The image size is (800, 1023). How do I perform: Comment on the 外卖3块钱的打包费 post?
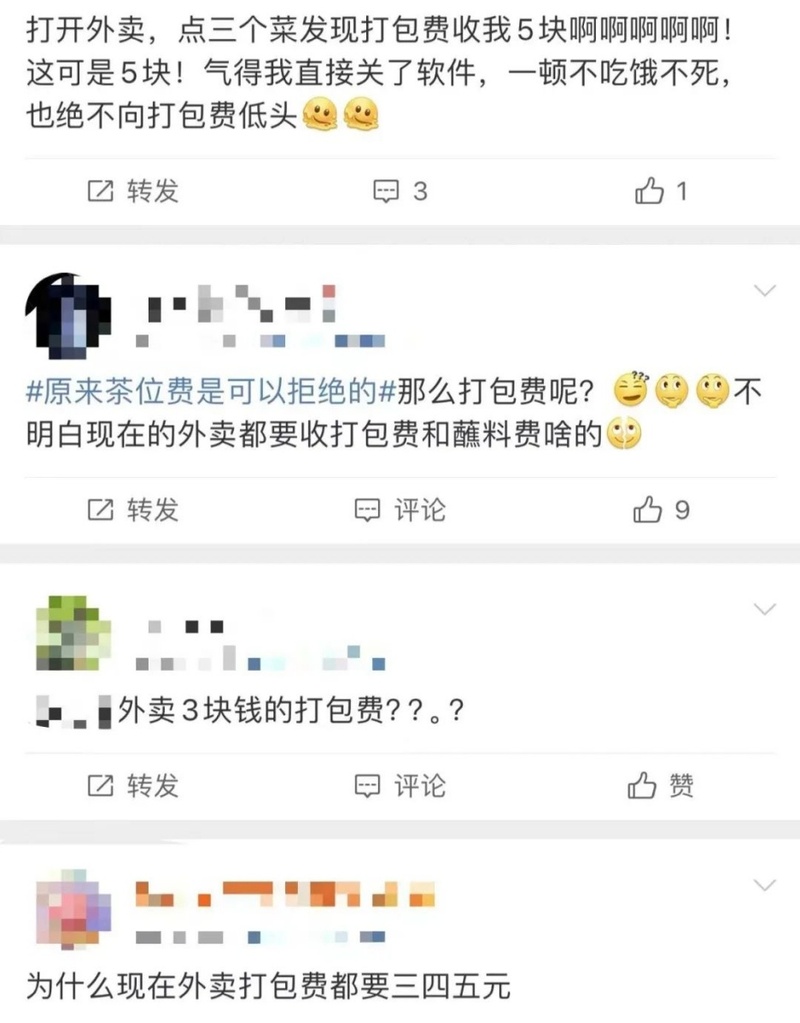click(400, 785)
